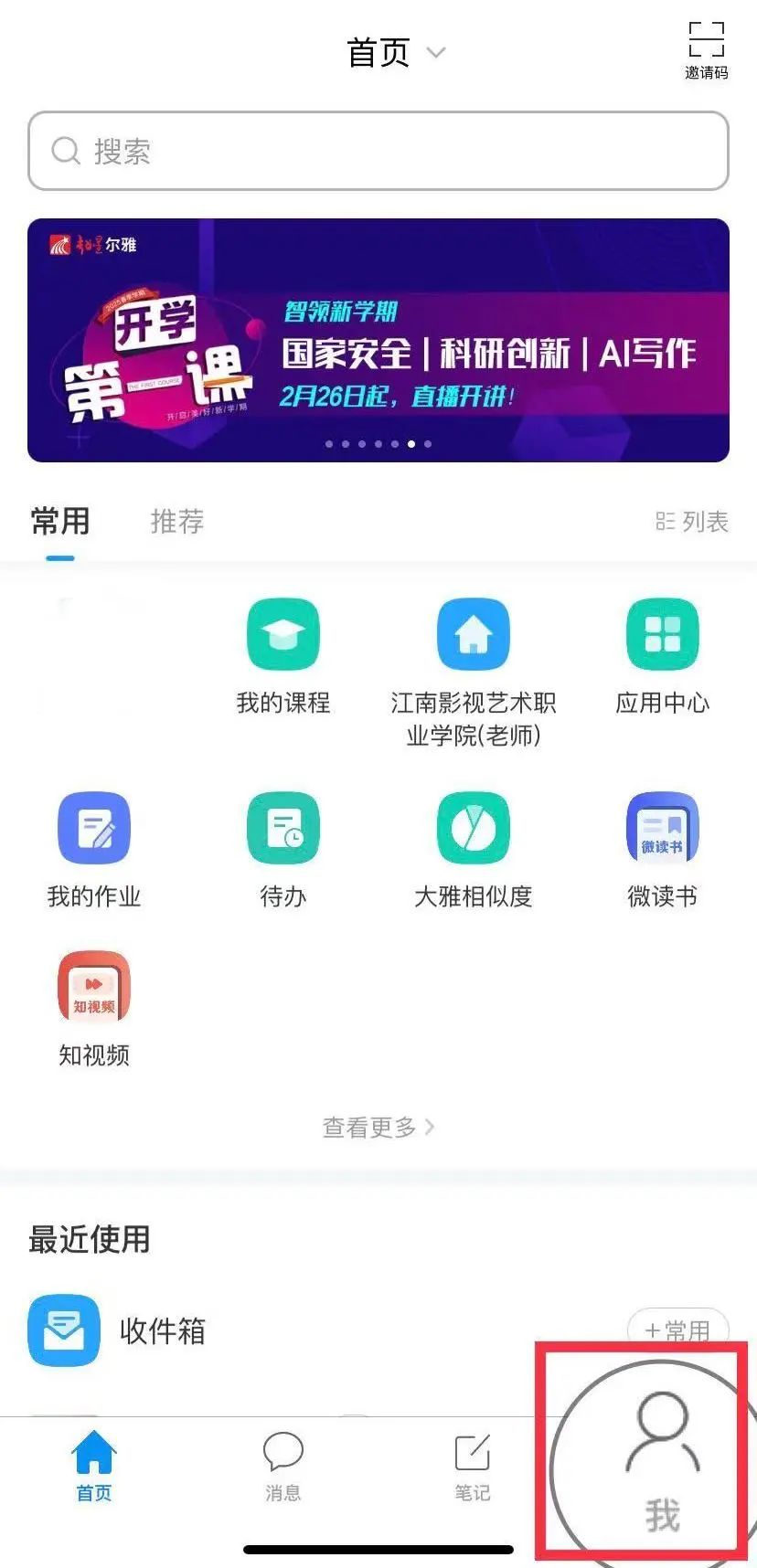The height and width of the screenshot is (1568, 757).
Task: Tap 查看更多 to see more apps
Action: point(378,1127)
